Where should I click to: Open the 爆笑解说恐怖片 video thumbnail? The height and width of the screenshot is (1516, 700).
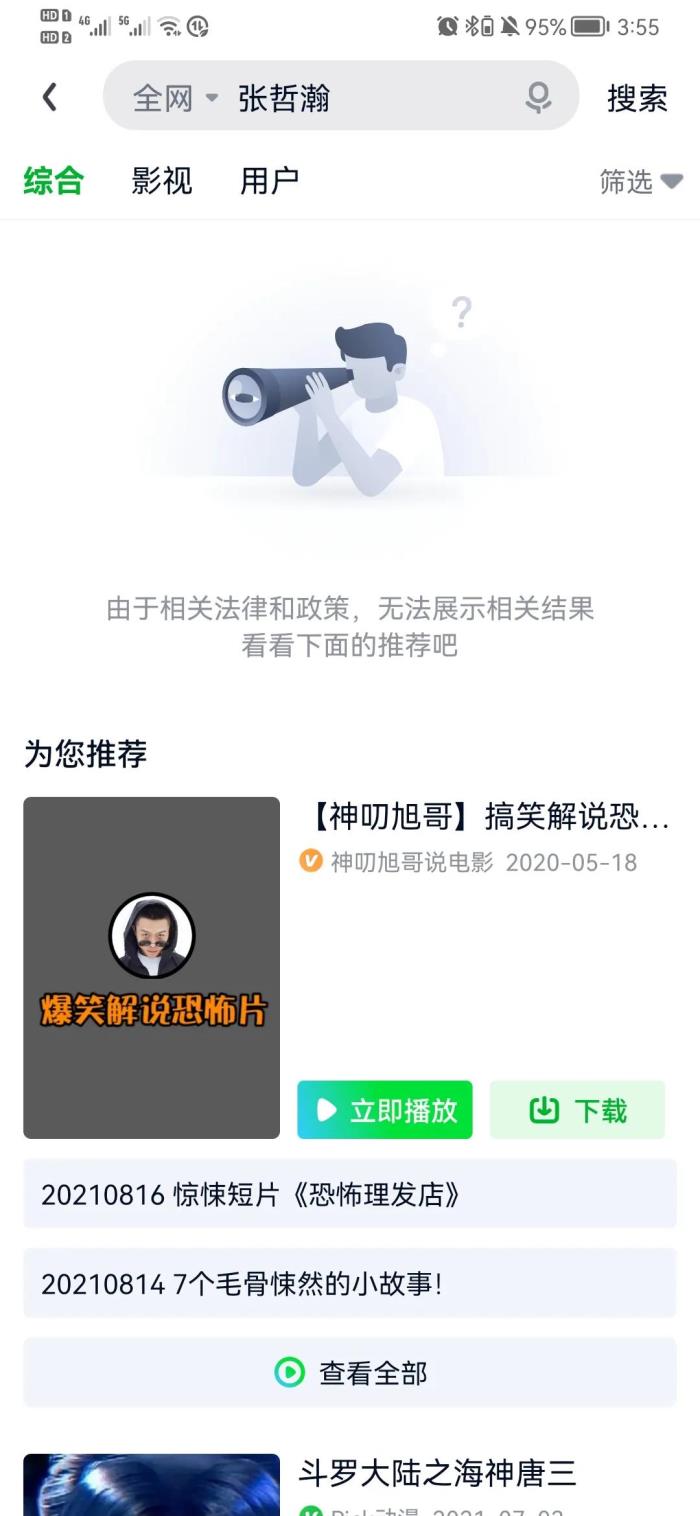151,967
